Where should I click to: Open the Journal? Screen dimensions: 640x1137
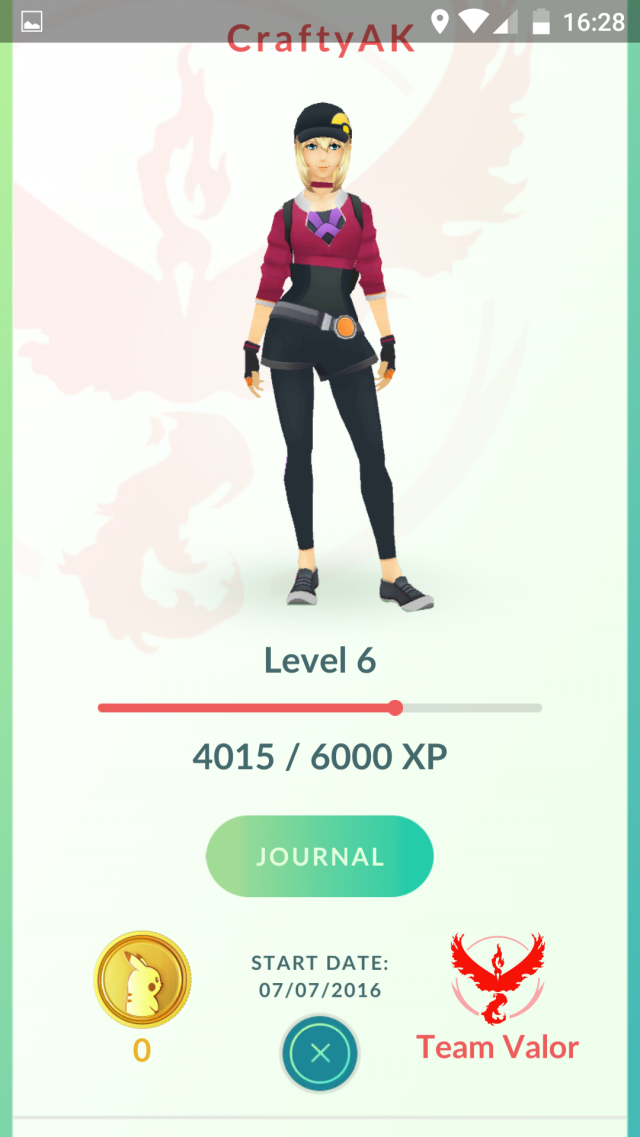(319, 857)
